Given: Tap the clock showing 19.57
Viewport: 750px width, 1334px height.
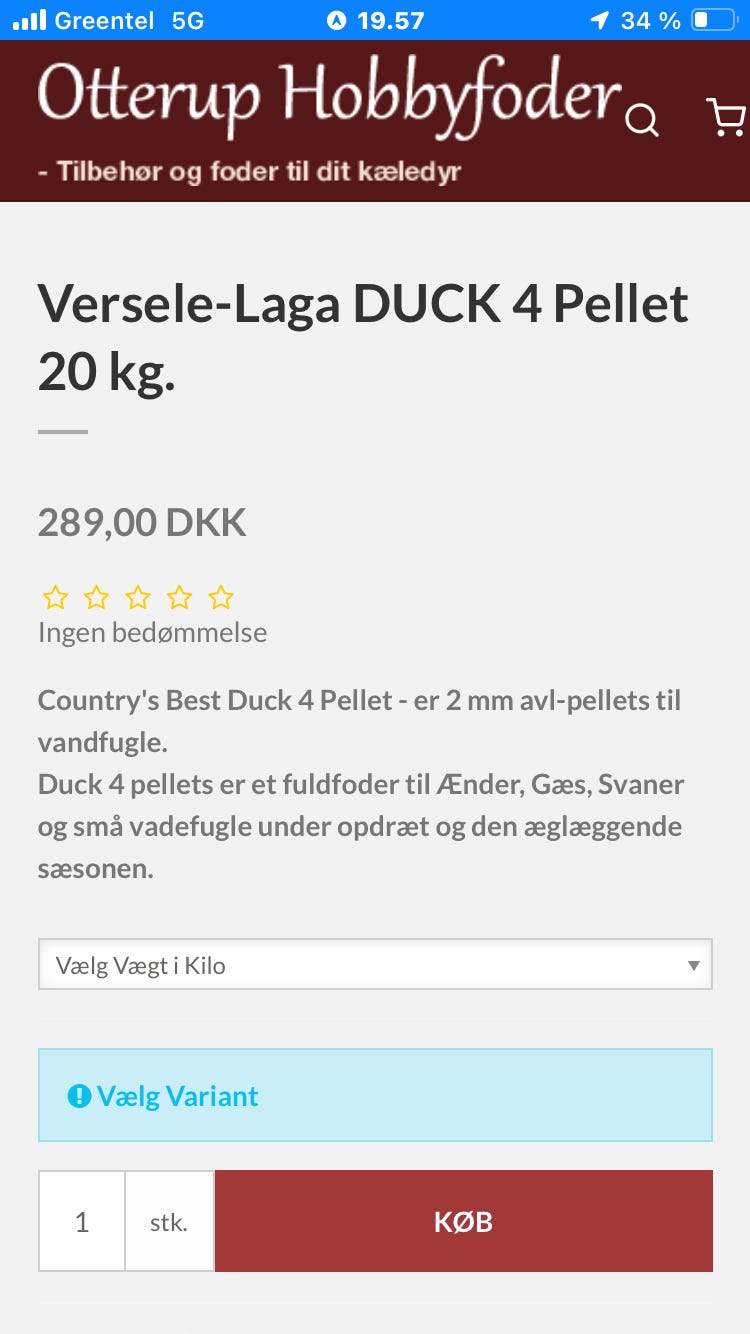Looking at the screenshot, I should (391, 19).
